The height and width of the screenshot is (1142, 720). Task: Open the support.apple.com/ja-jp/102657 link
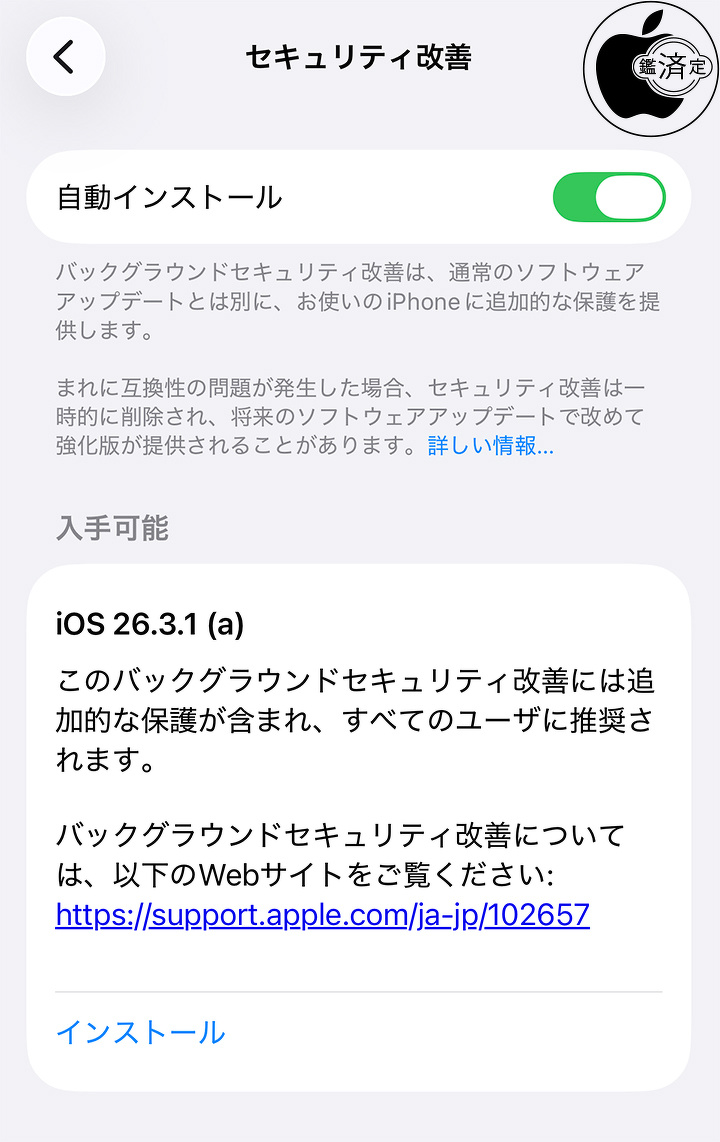322,914
